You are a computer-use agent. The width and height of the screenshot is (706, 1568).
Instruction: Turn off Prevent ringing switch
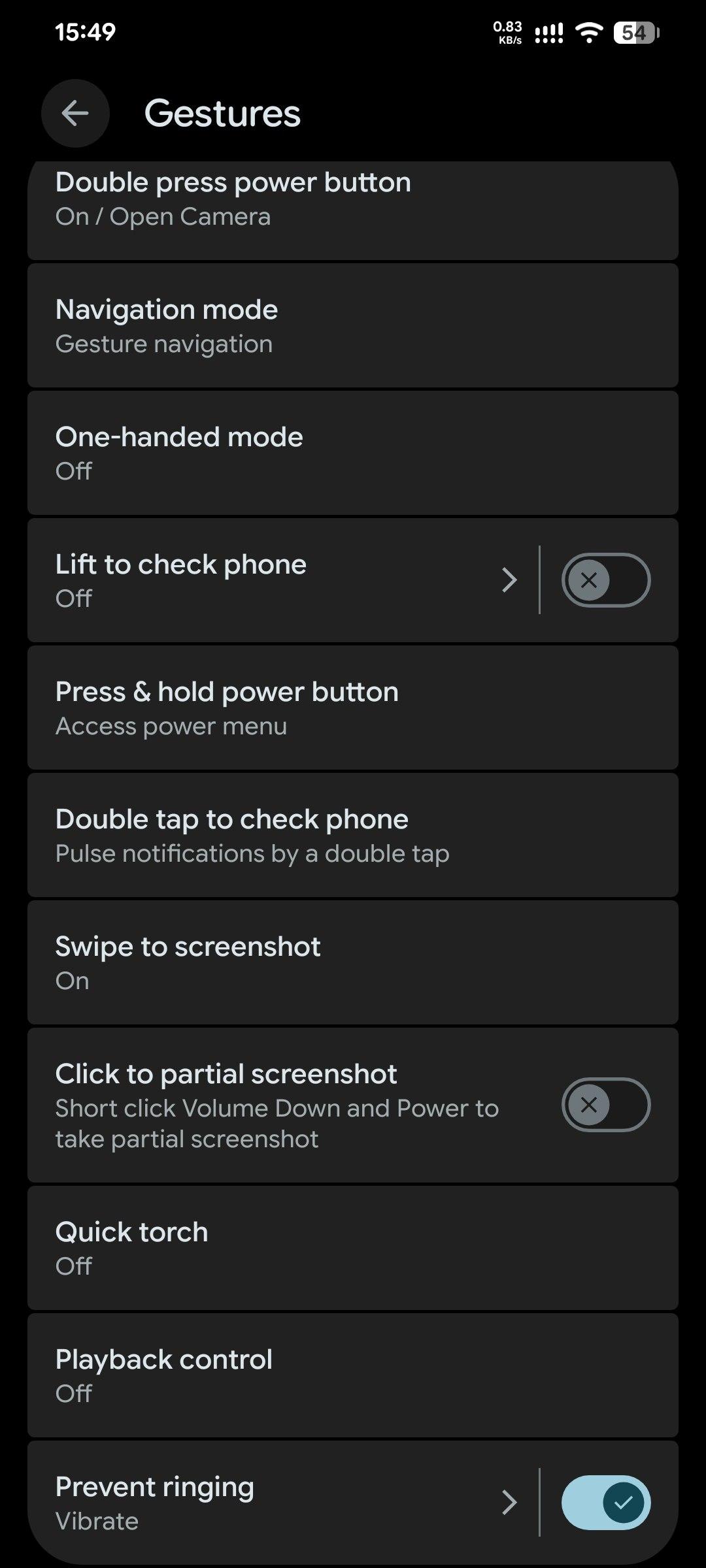[605, 1503]
